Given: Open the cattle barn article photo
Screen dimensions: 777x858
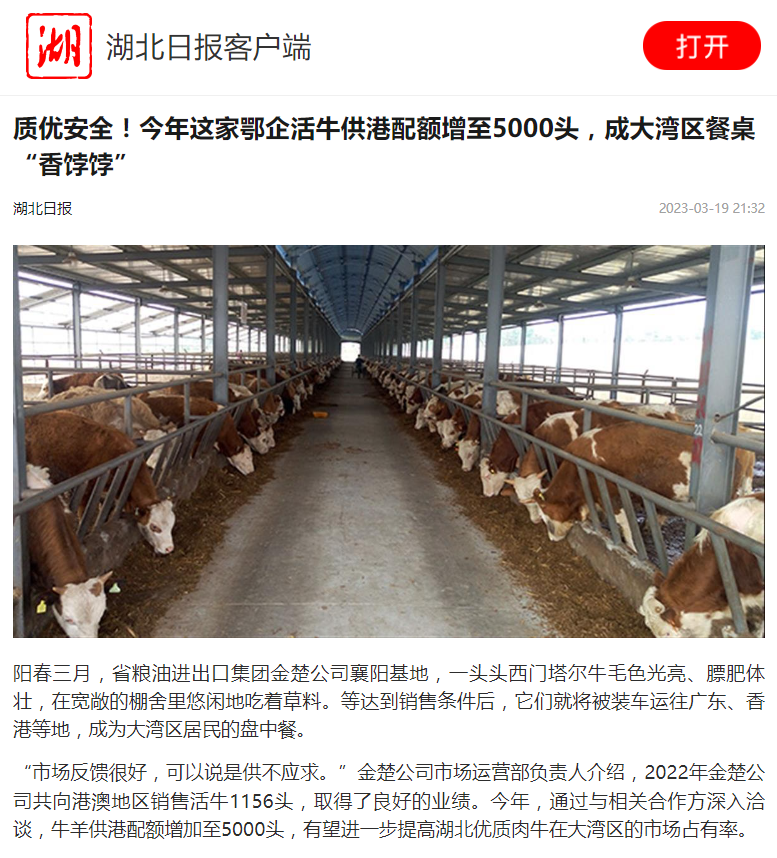Looking at the screenshot, I should pos(388,441).
